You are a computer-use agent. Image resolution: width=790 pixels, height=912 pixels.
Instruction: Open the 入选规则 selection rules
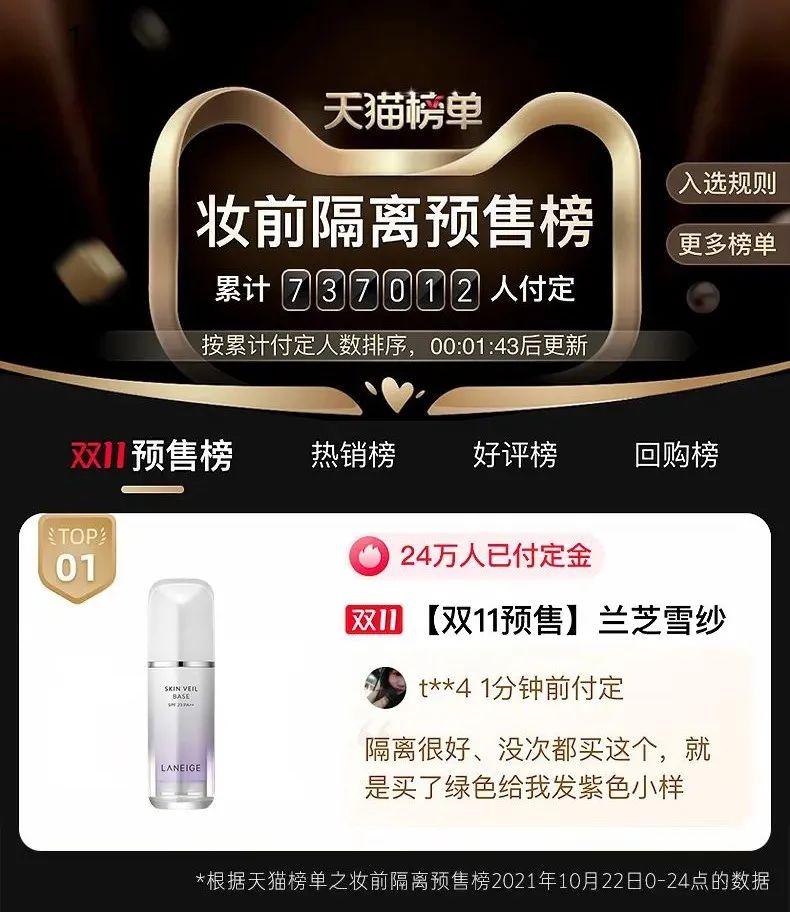728,184
